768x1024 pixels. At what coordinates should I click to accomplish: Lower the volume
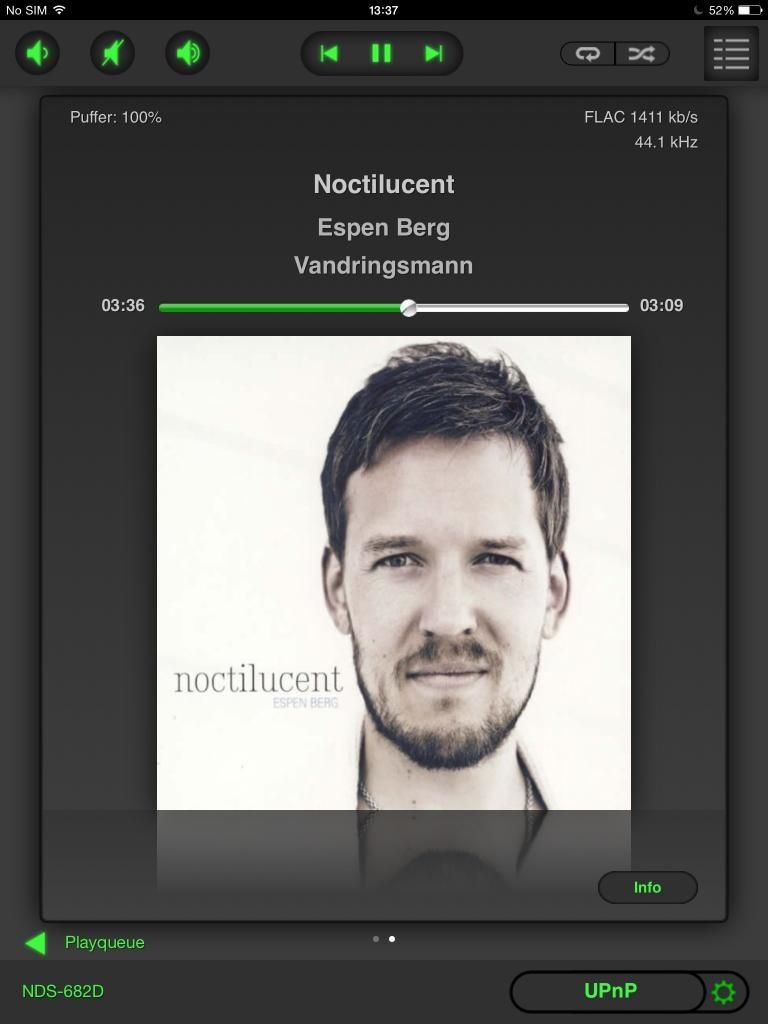38,53
